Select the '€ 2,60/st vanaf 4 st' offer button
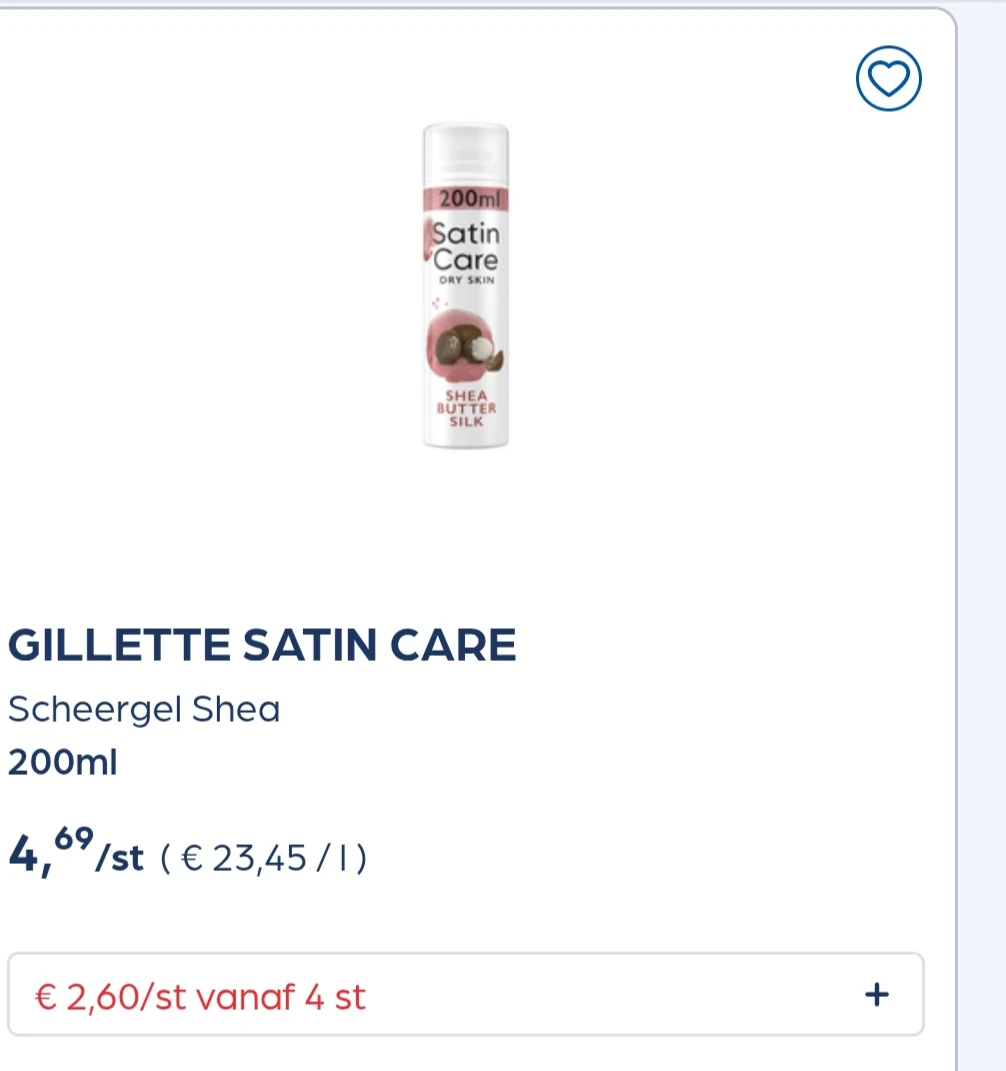Viewport: 1006px width, 1071px height. point(465,994)
